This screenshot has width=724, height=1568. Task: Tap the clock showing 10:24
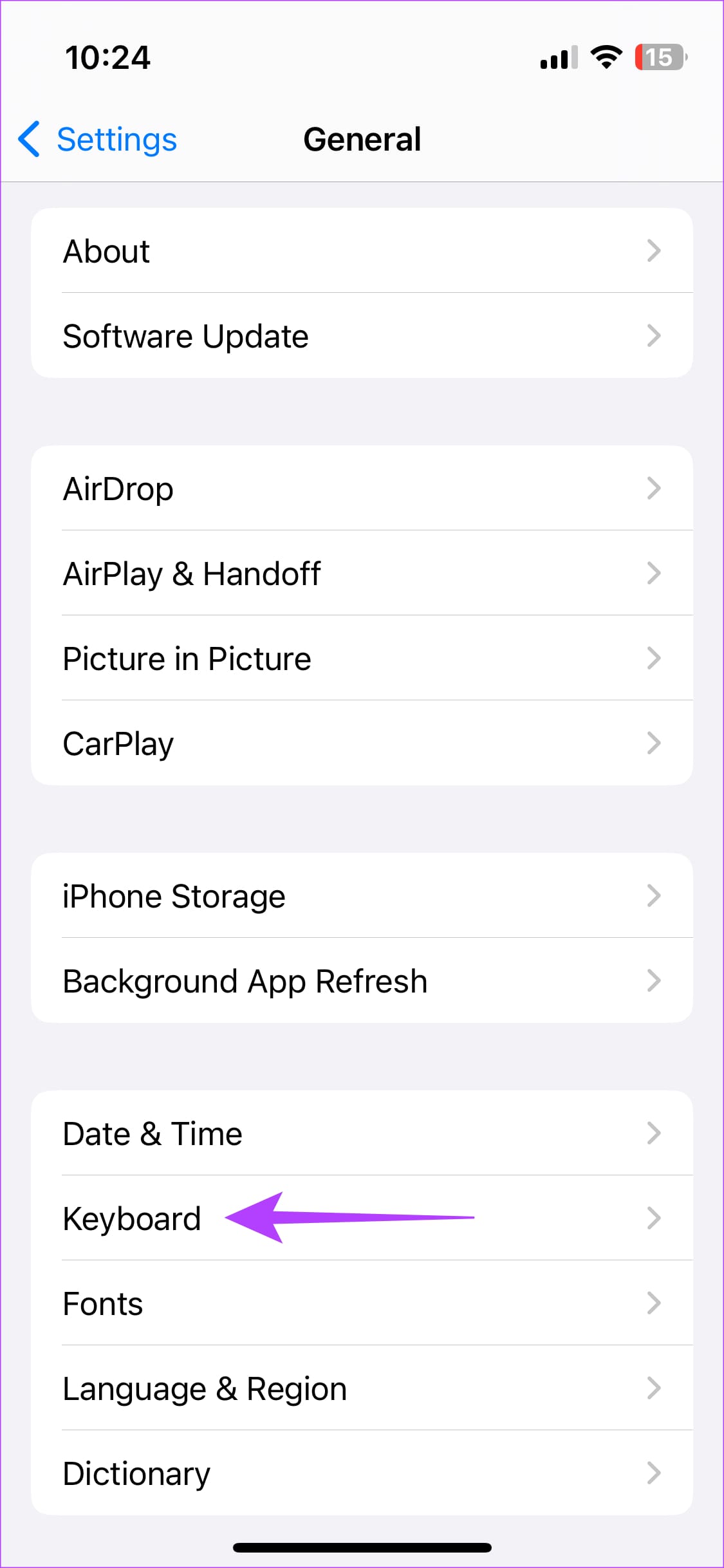click(110, 58)
